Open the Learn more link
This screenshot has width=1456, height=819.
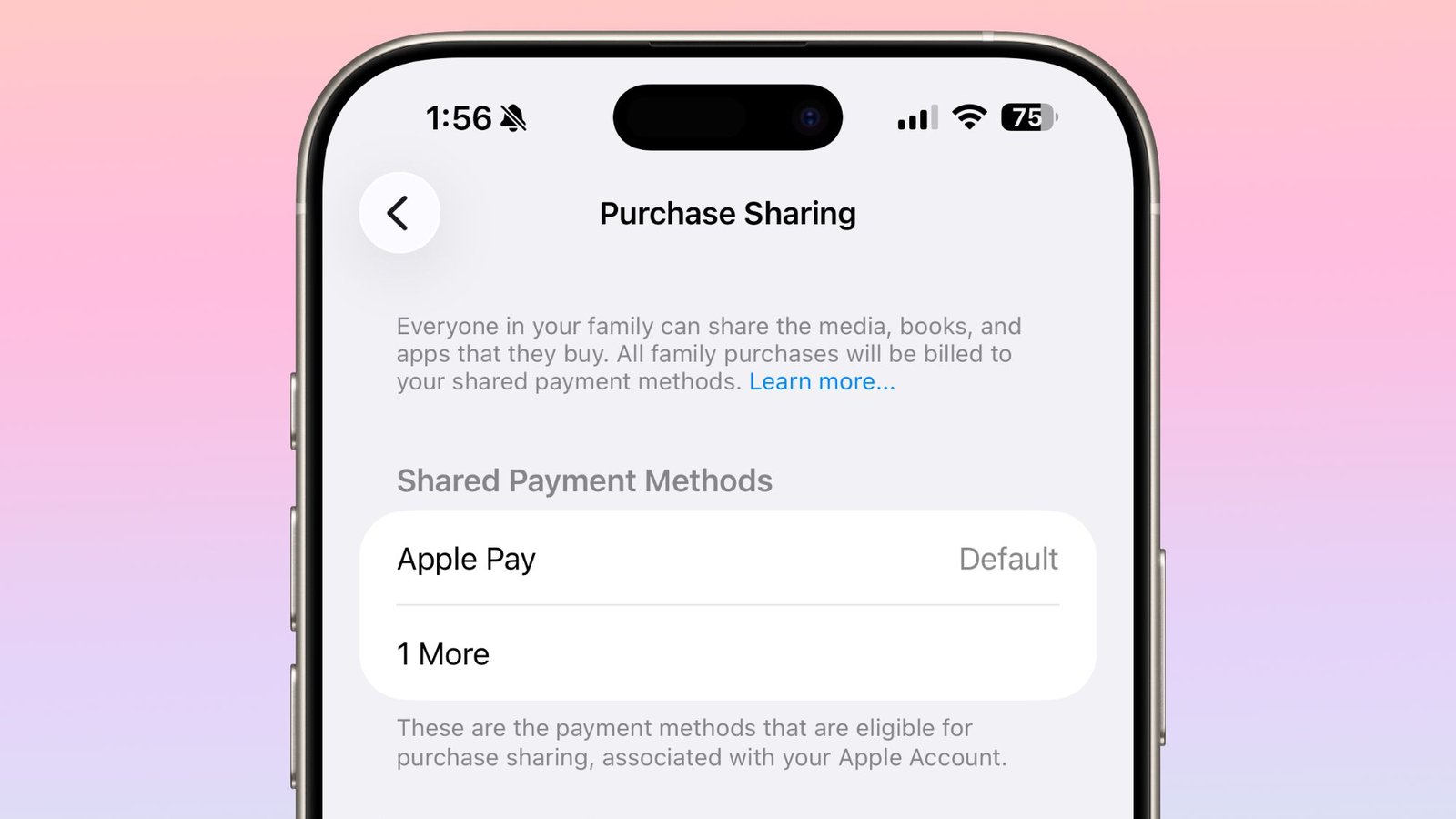coord(822,381)
